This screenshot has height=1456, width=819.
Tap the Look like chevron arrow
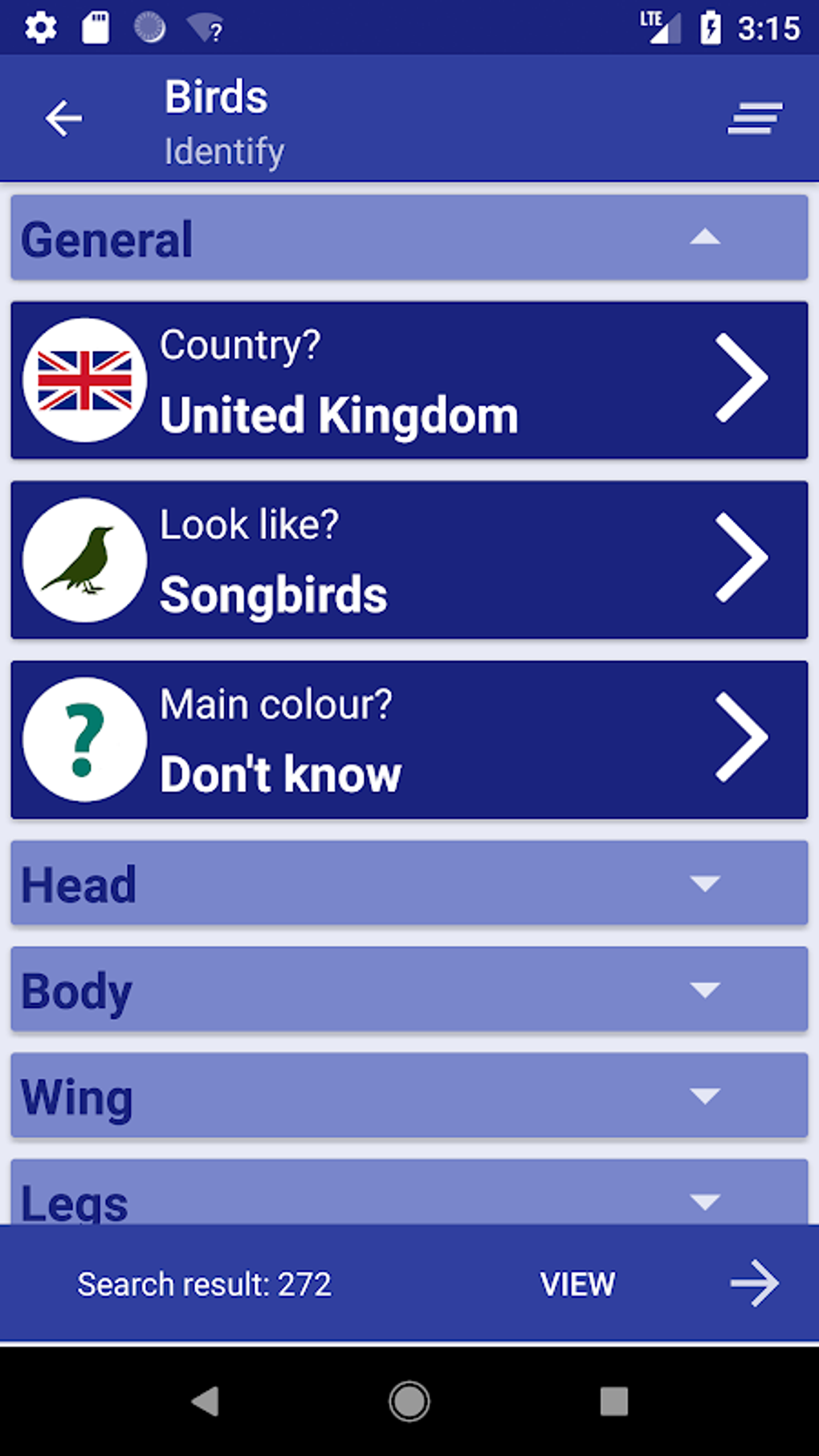[743, 560]
